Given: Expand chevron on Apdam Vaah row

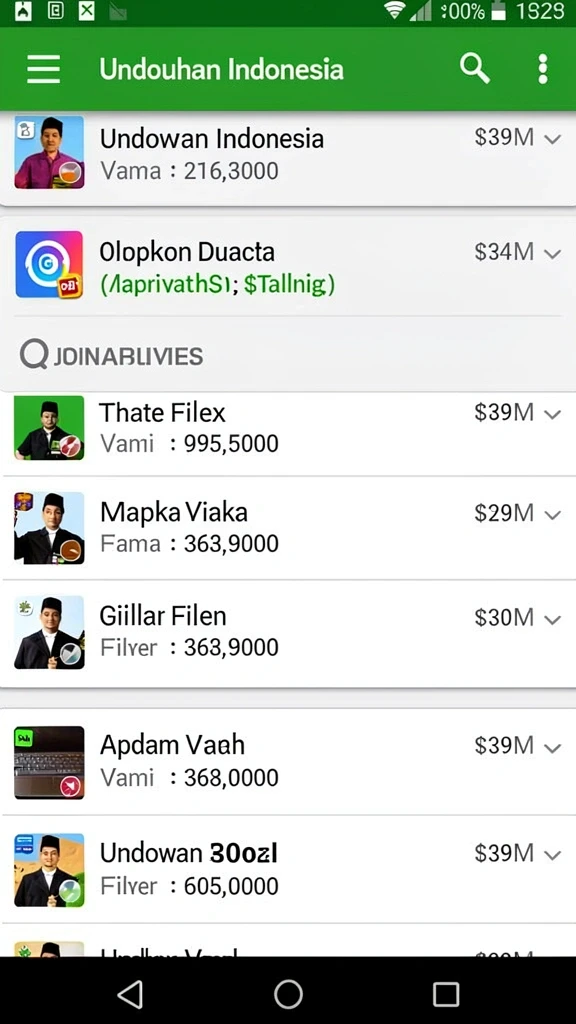Looking at the screenshot, I should click(552, 747).
